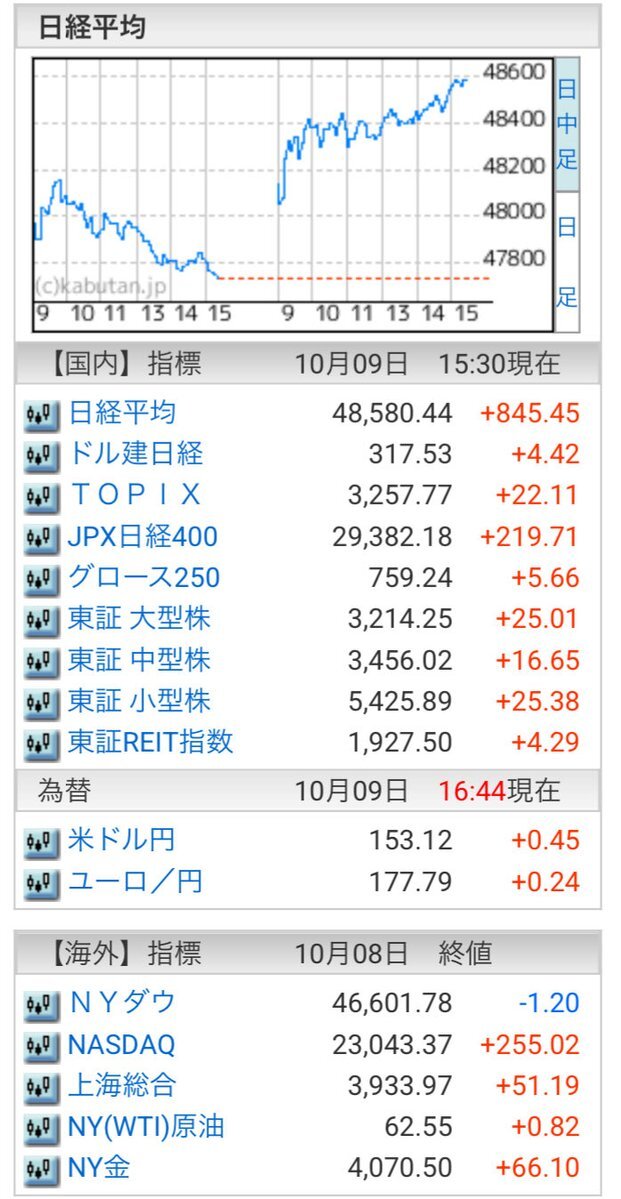This screenshot has width=621, height=1199.
Task: View the NY金 gold price page
Action: 99,1168
